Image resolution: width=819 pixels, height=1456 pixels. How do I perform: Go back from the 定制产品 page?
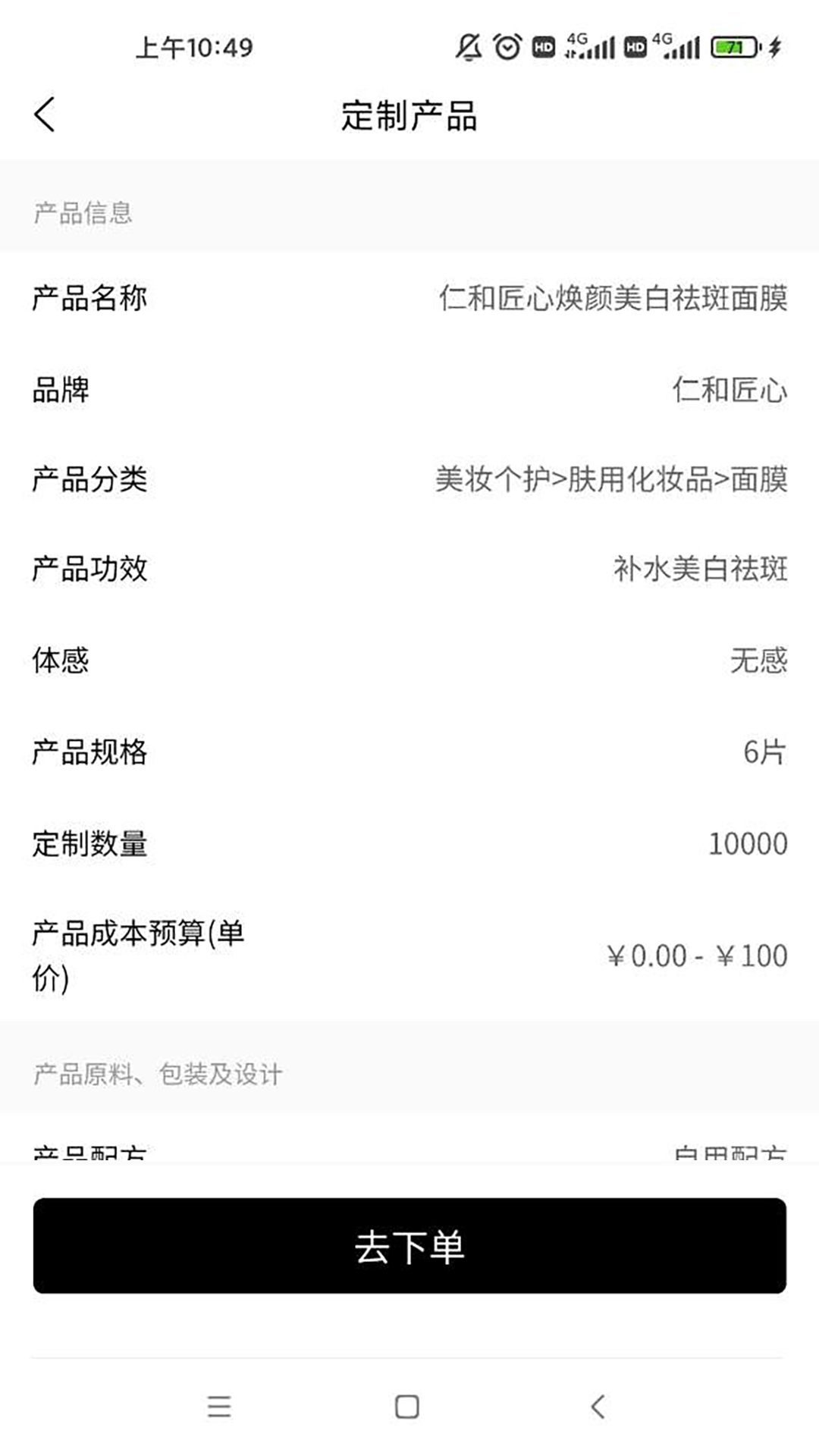pyautogui.click(x=45, y=115)
